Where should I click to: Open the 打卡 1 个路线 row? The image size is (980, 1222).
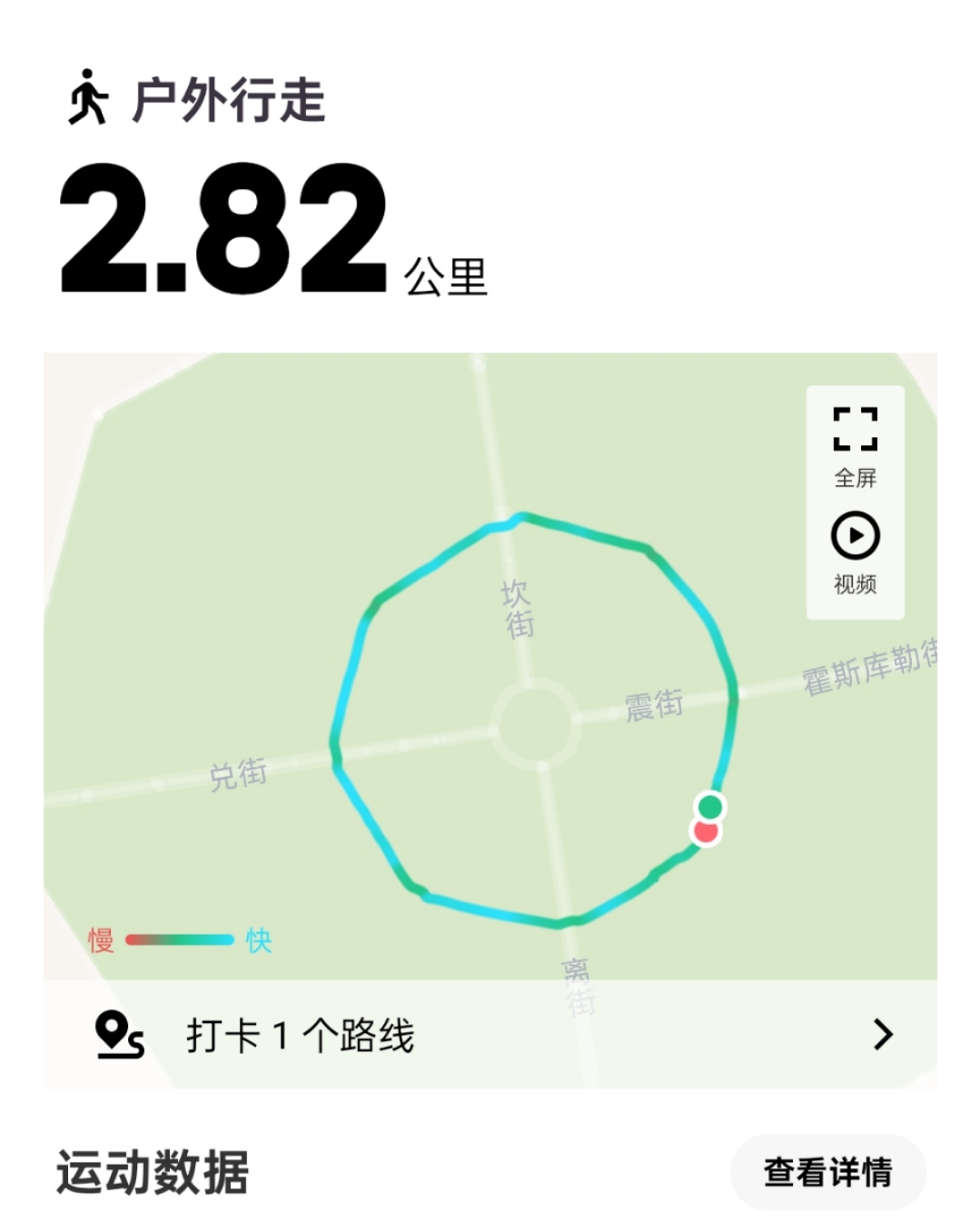[x=490, y=1035]
